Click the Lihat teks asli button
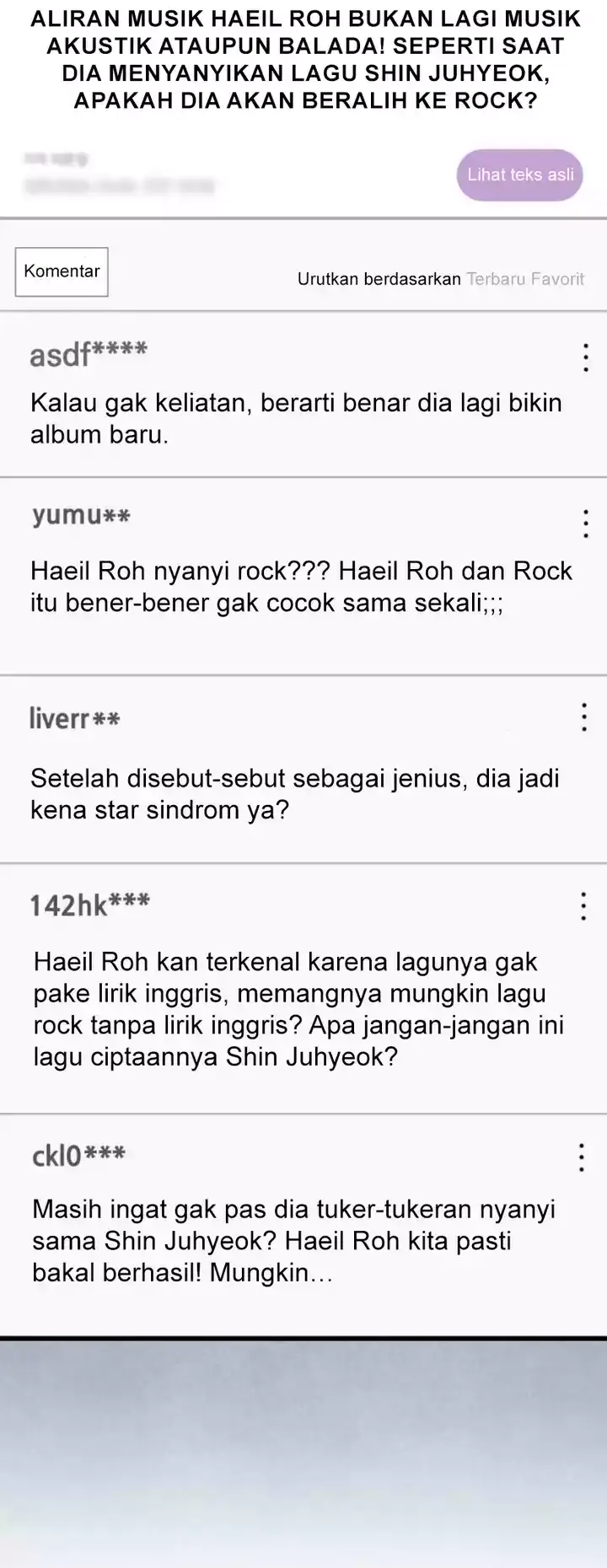Viewport: 607px width, 1568px height. (519, 175)
